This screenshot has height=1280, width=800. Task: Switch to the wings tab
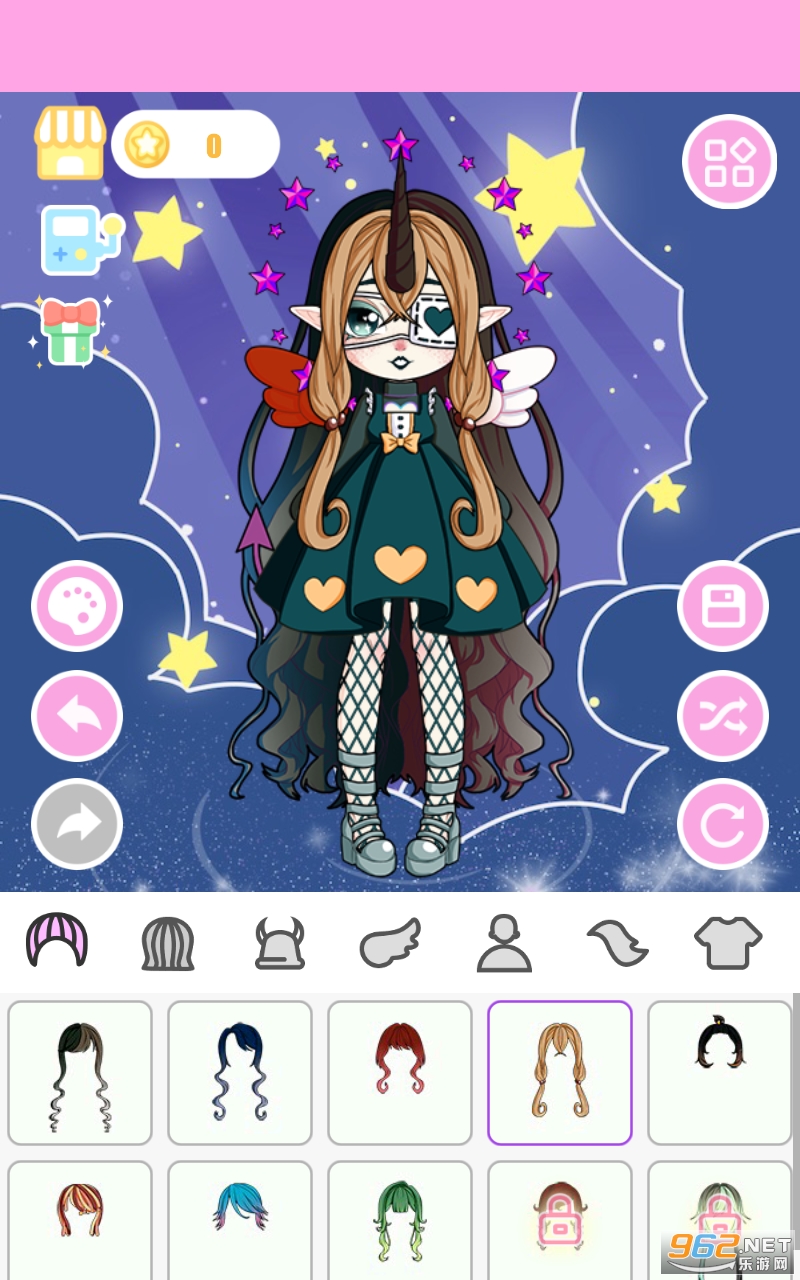tap(391, 943)
